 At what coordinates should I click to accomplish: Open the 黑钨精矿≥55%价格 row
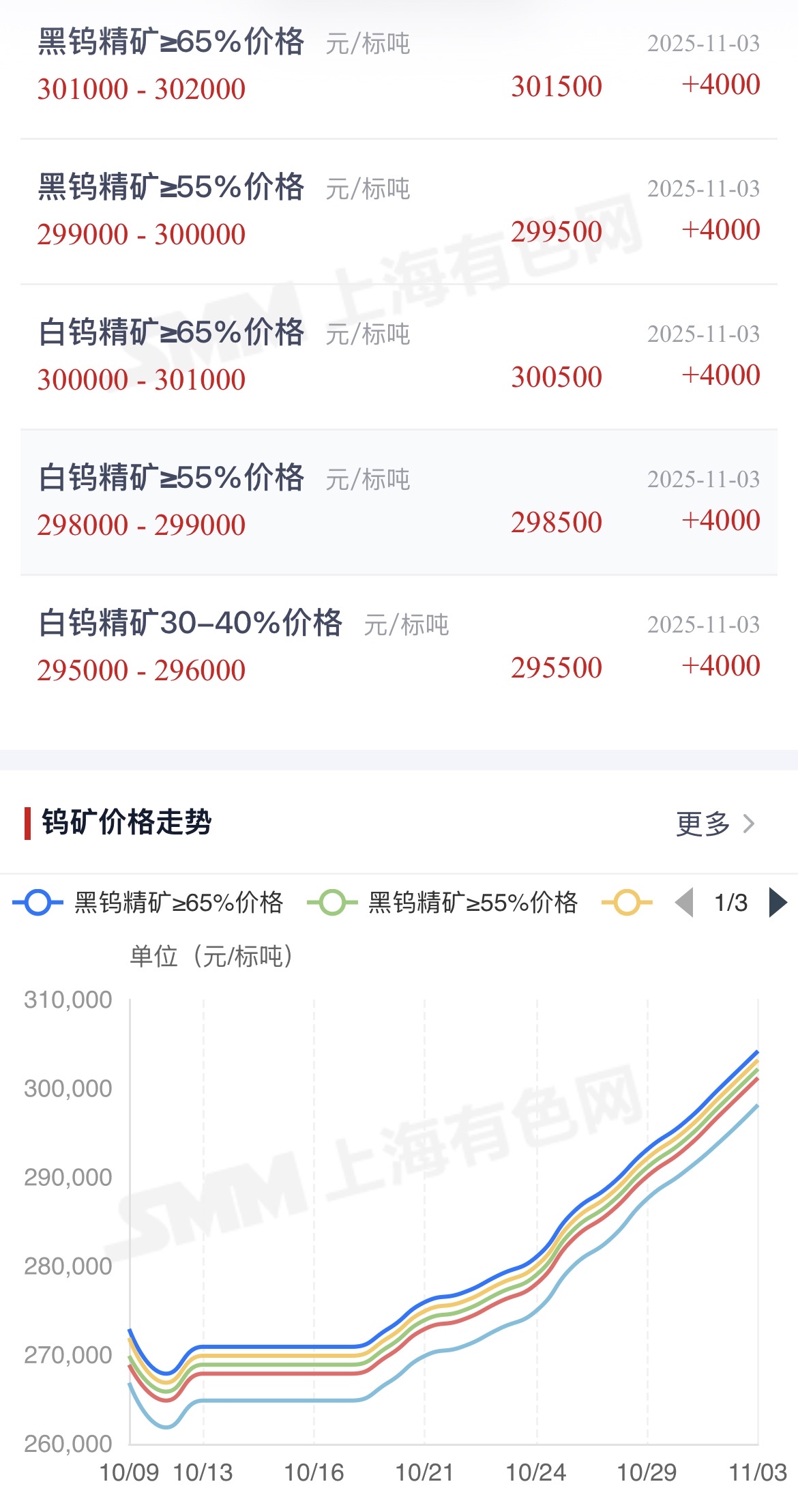click(x=399, y=212)
